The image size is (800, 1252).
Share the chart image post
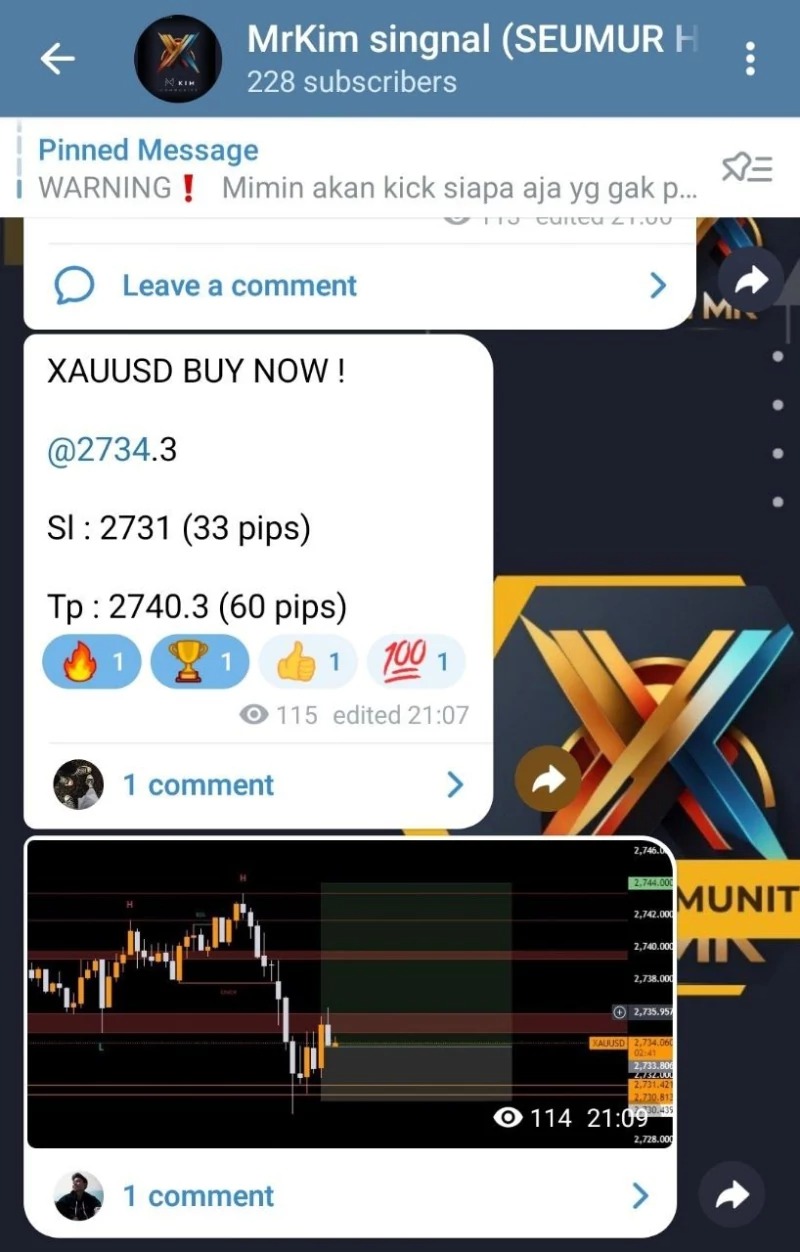click(733, 1195)
